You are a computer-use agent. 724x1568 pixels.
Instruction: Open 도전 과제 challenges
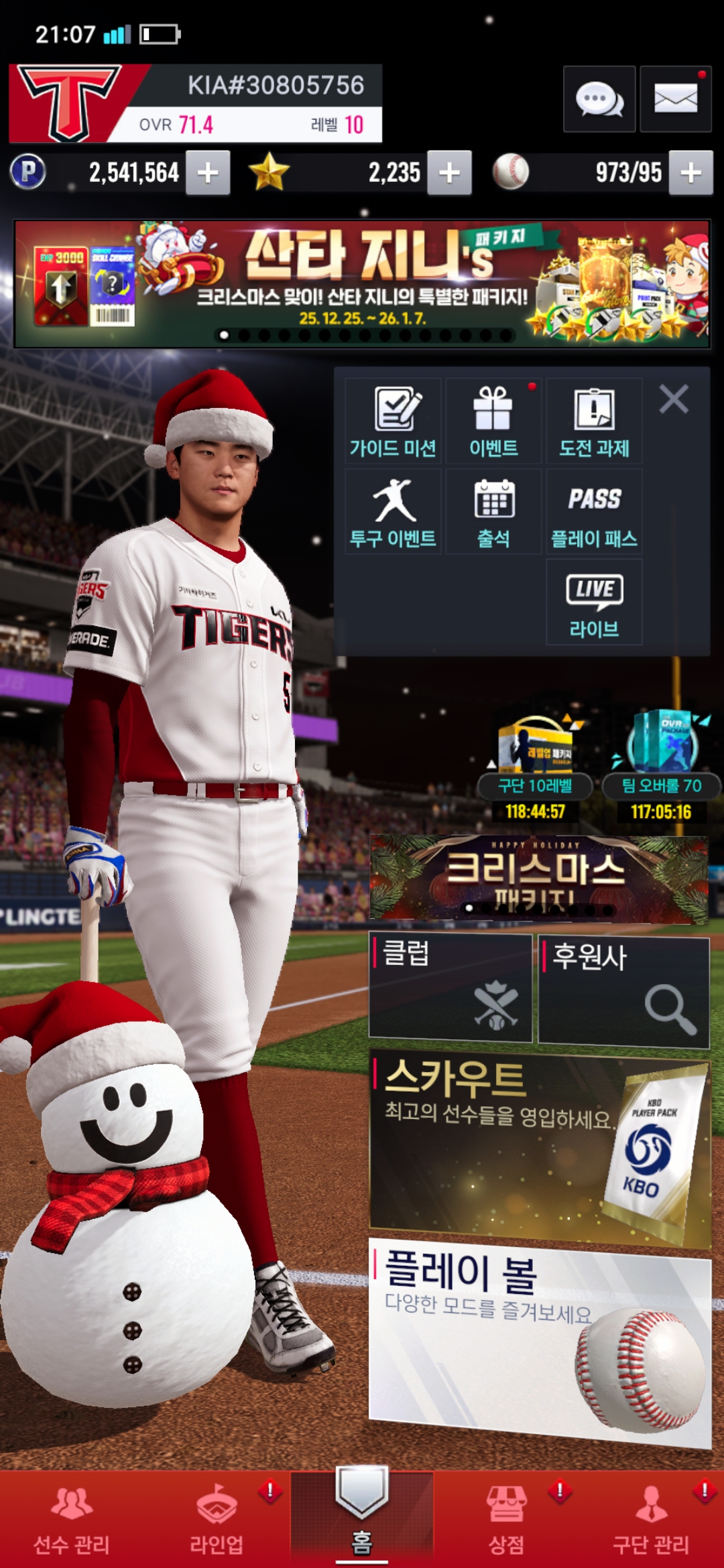(594, 421)
